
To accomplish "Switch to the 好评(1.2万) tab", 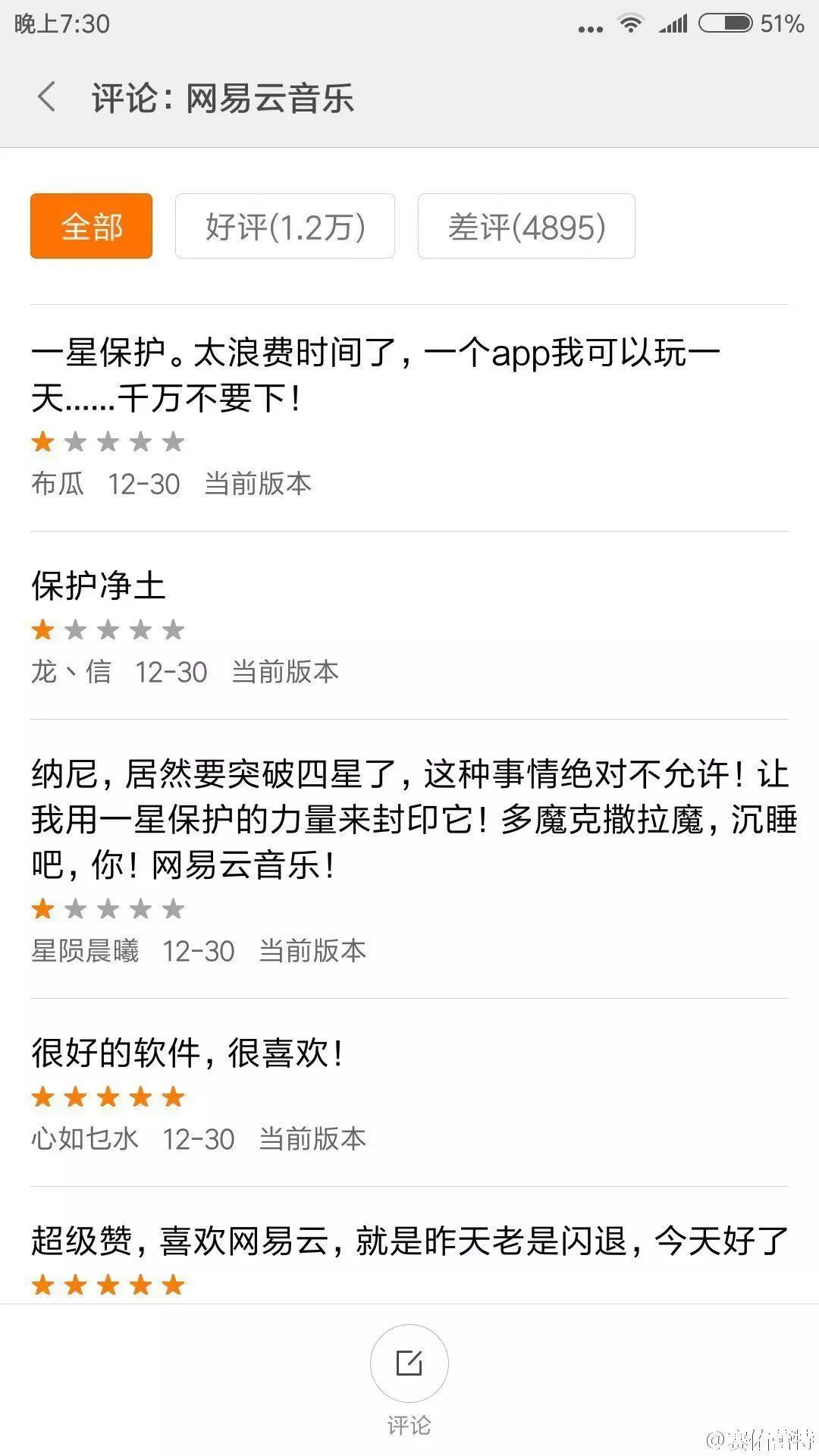I will (285, 226).
